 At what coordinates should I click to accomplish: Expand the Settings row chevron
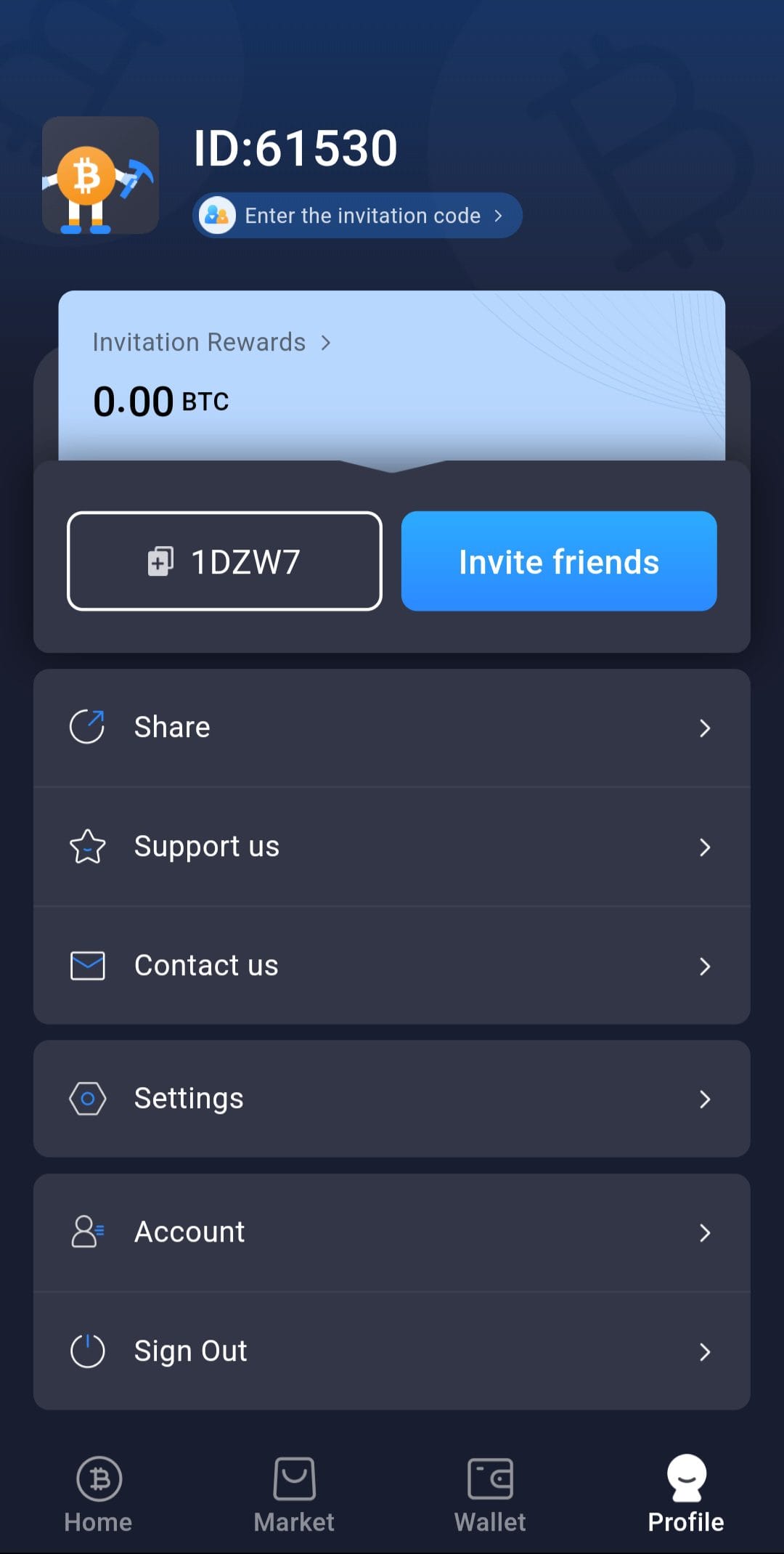click(705, 1099)
